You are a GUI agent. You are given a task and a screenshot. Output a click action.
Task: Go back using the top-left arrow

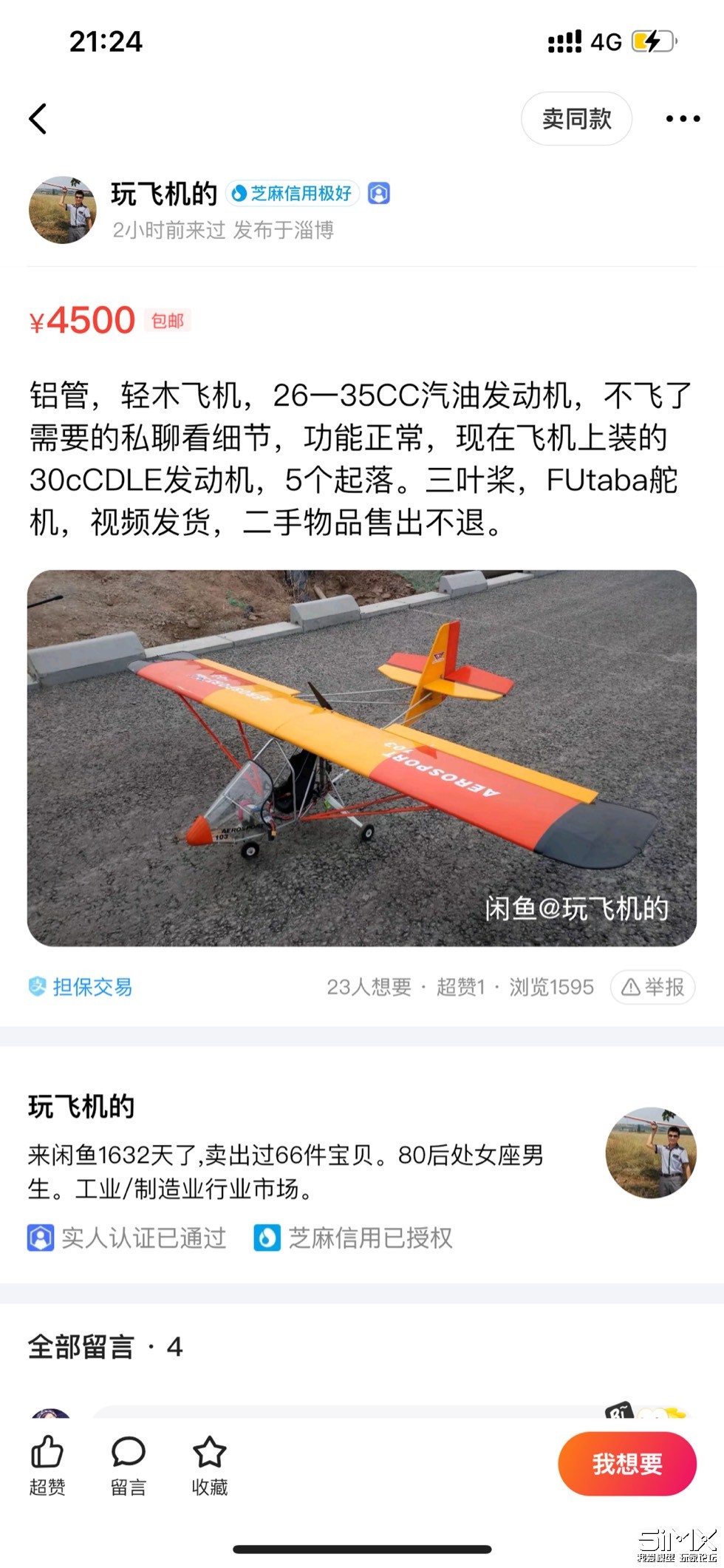[x=38, y=118]
